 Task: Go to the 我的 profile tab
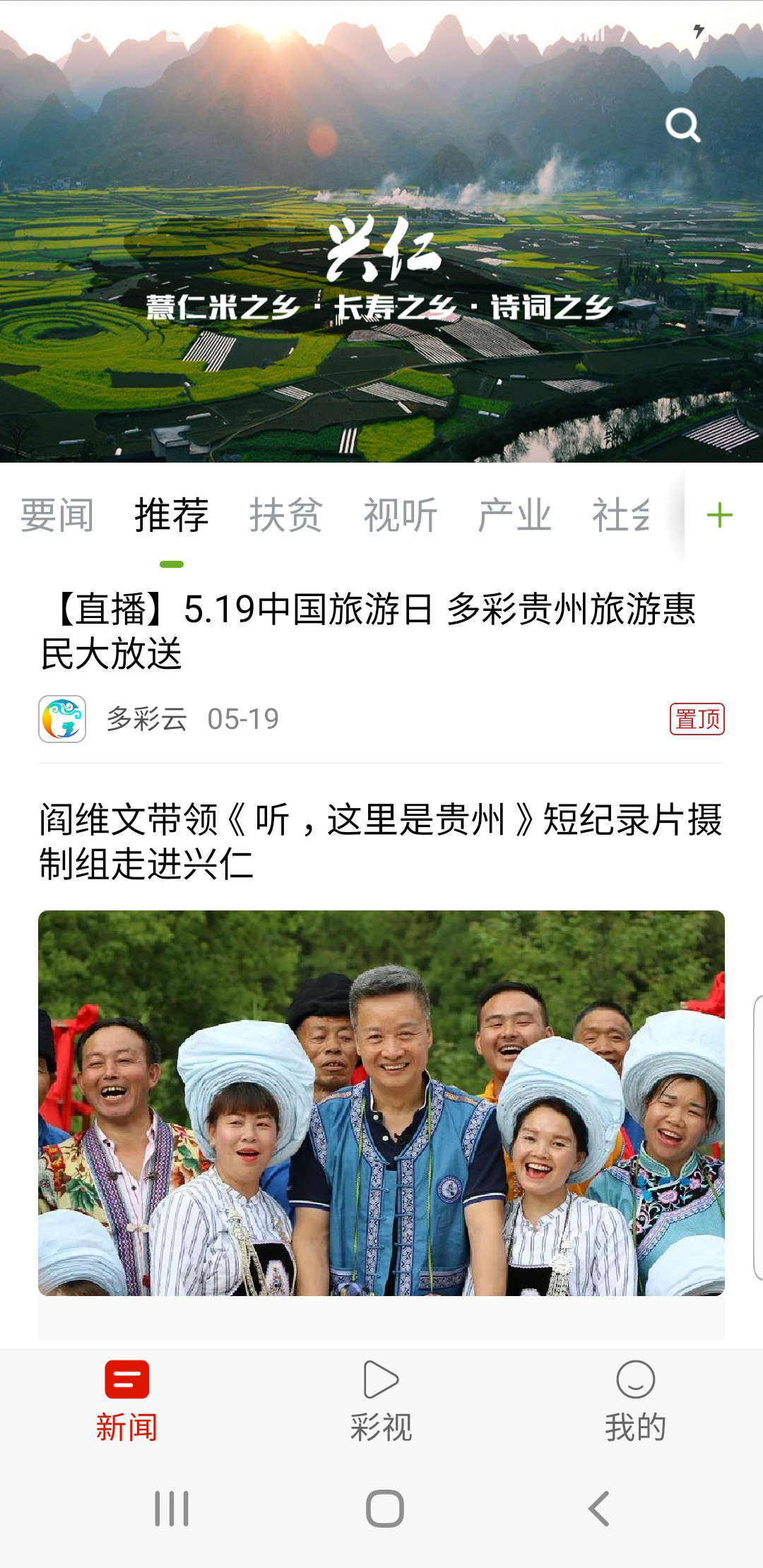[x=636, y=1401]
